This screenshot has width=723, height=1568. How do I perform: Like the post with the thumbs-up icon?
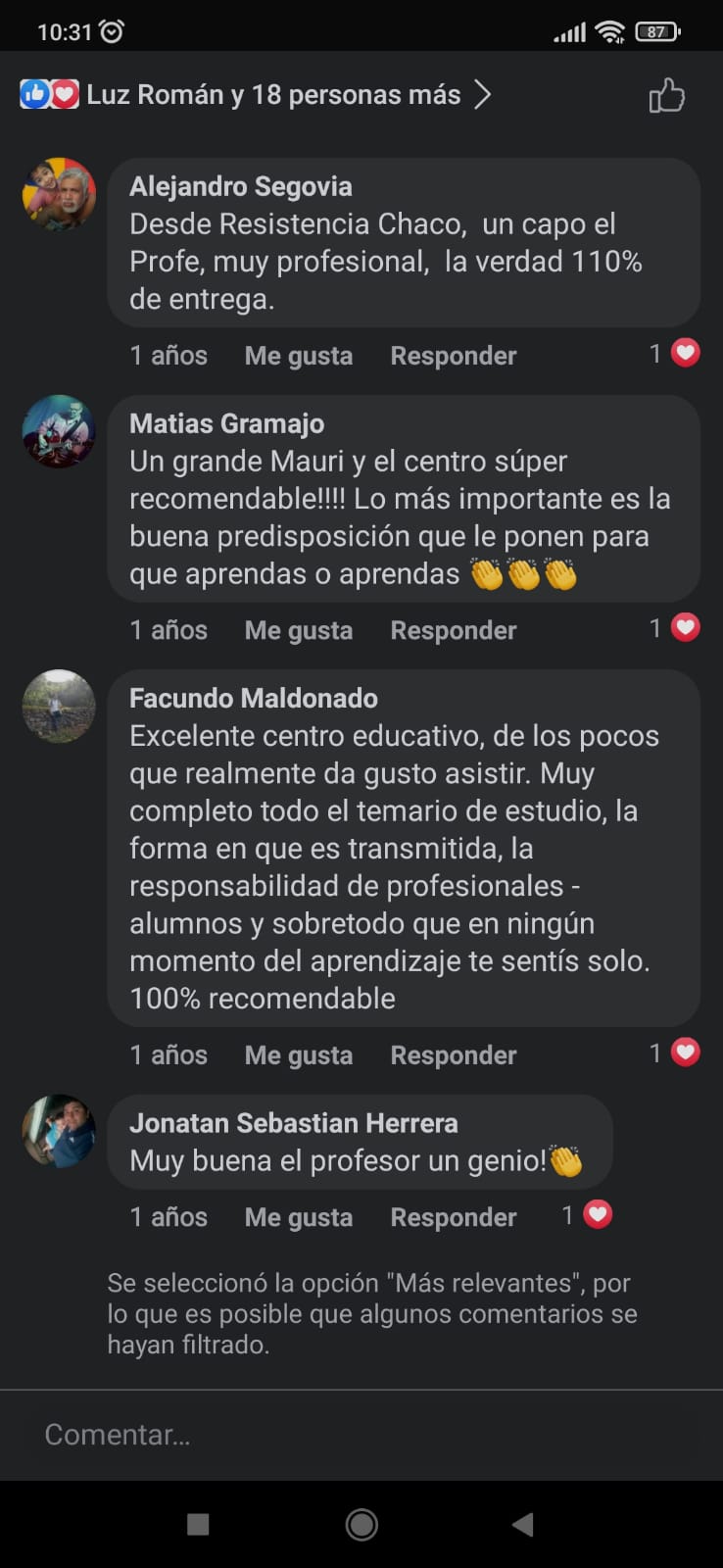click(666, 96)
